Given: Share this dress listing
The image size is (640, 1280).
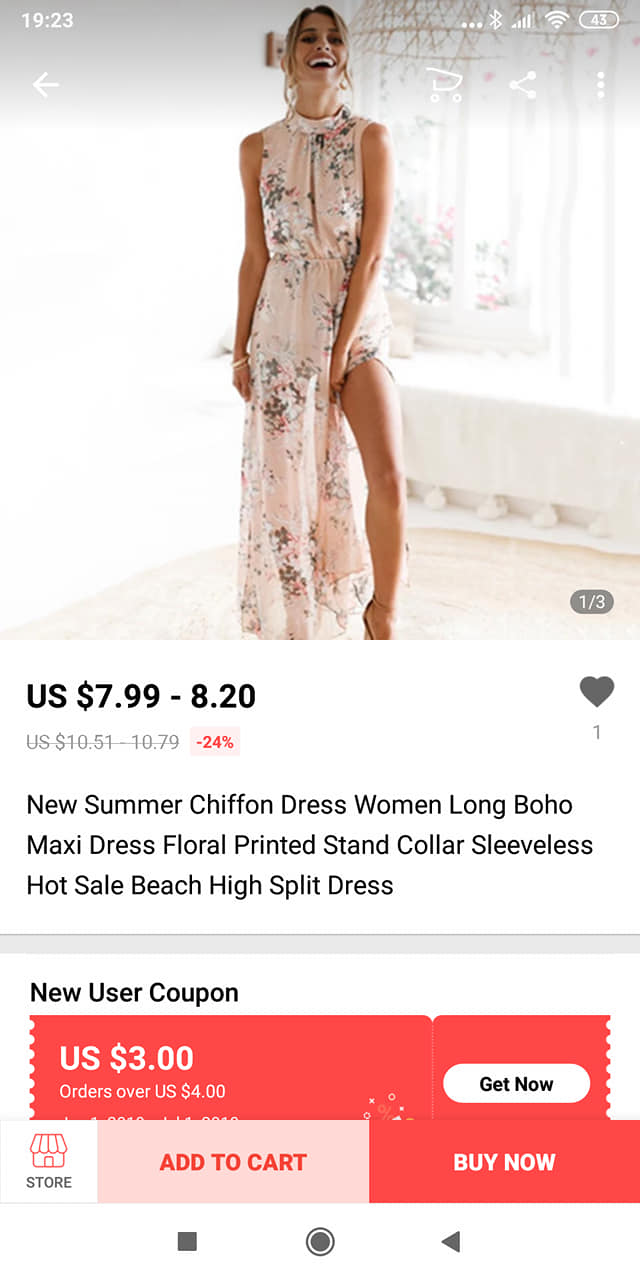Looking at the screenshot, I should click(x=523, y=85).
